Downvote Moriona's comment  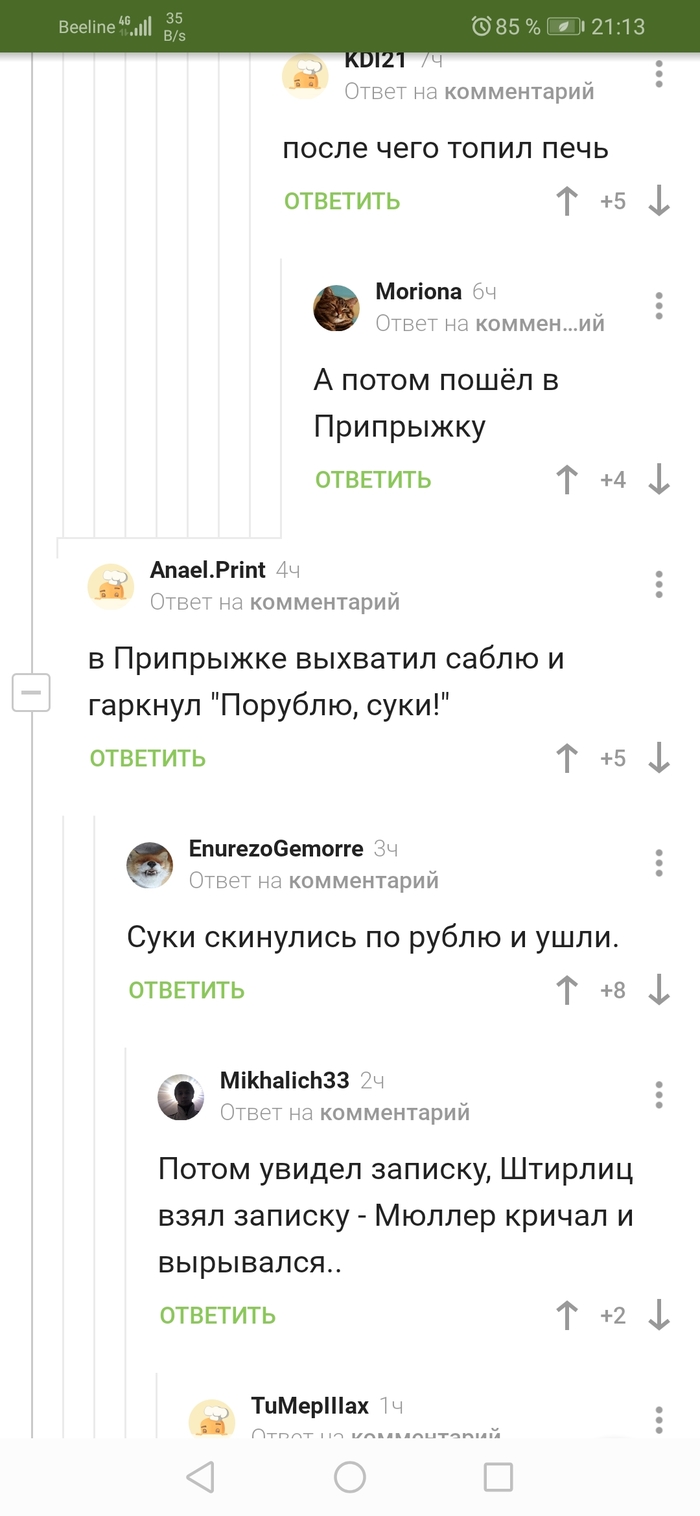coord(659,480)
